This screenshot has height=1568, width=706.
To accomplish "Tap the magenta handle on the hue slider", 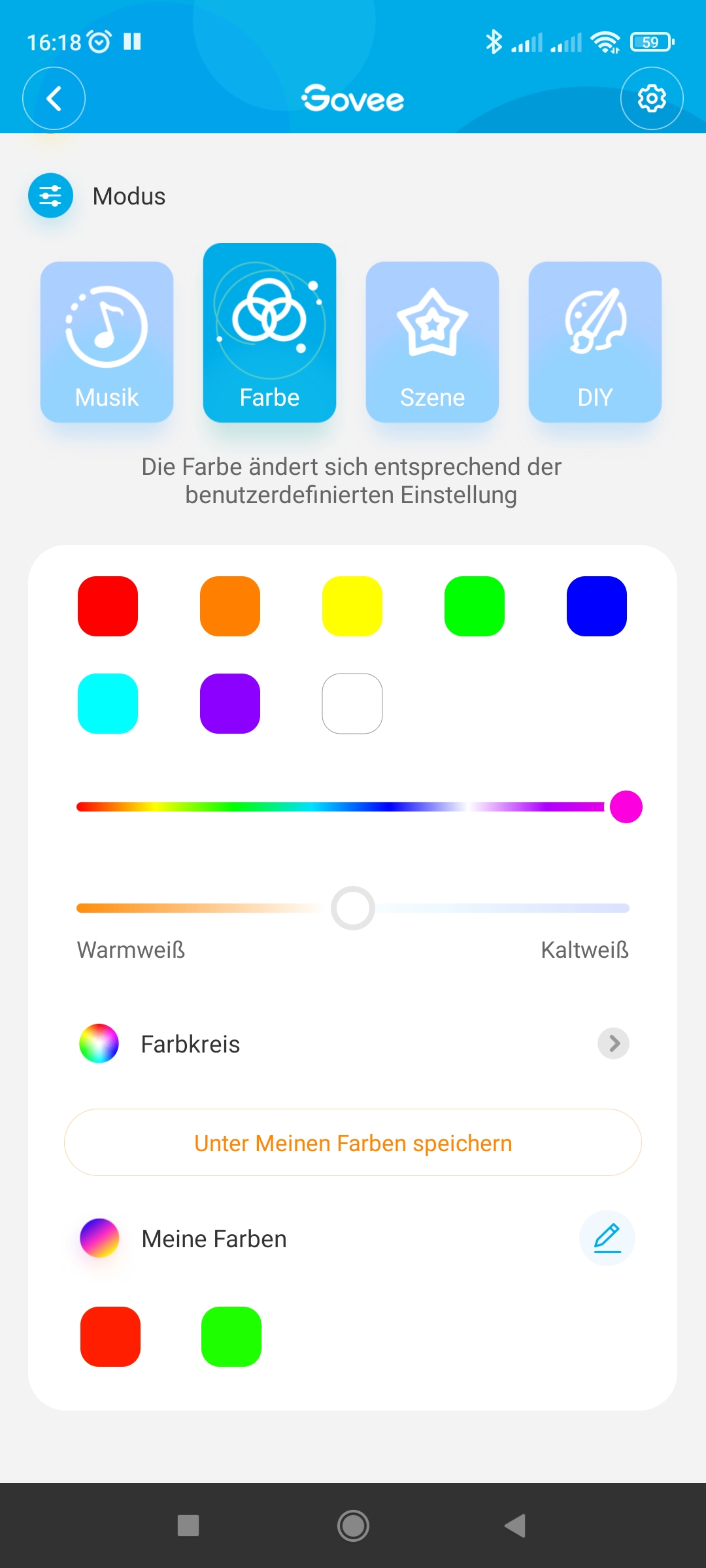I will (x=626, y=807).
